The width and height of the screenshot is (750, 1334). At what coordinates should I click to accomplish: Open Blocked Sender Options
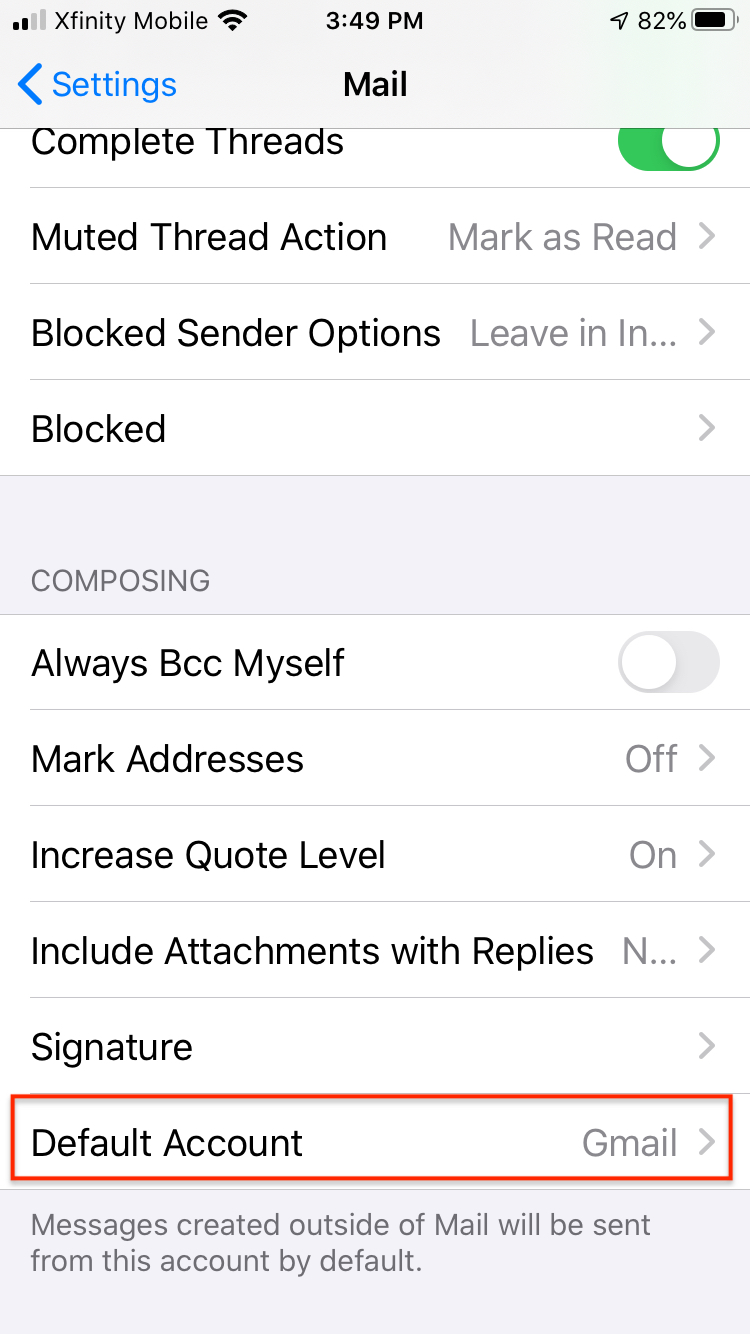tap(375, 333)
